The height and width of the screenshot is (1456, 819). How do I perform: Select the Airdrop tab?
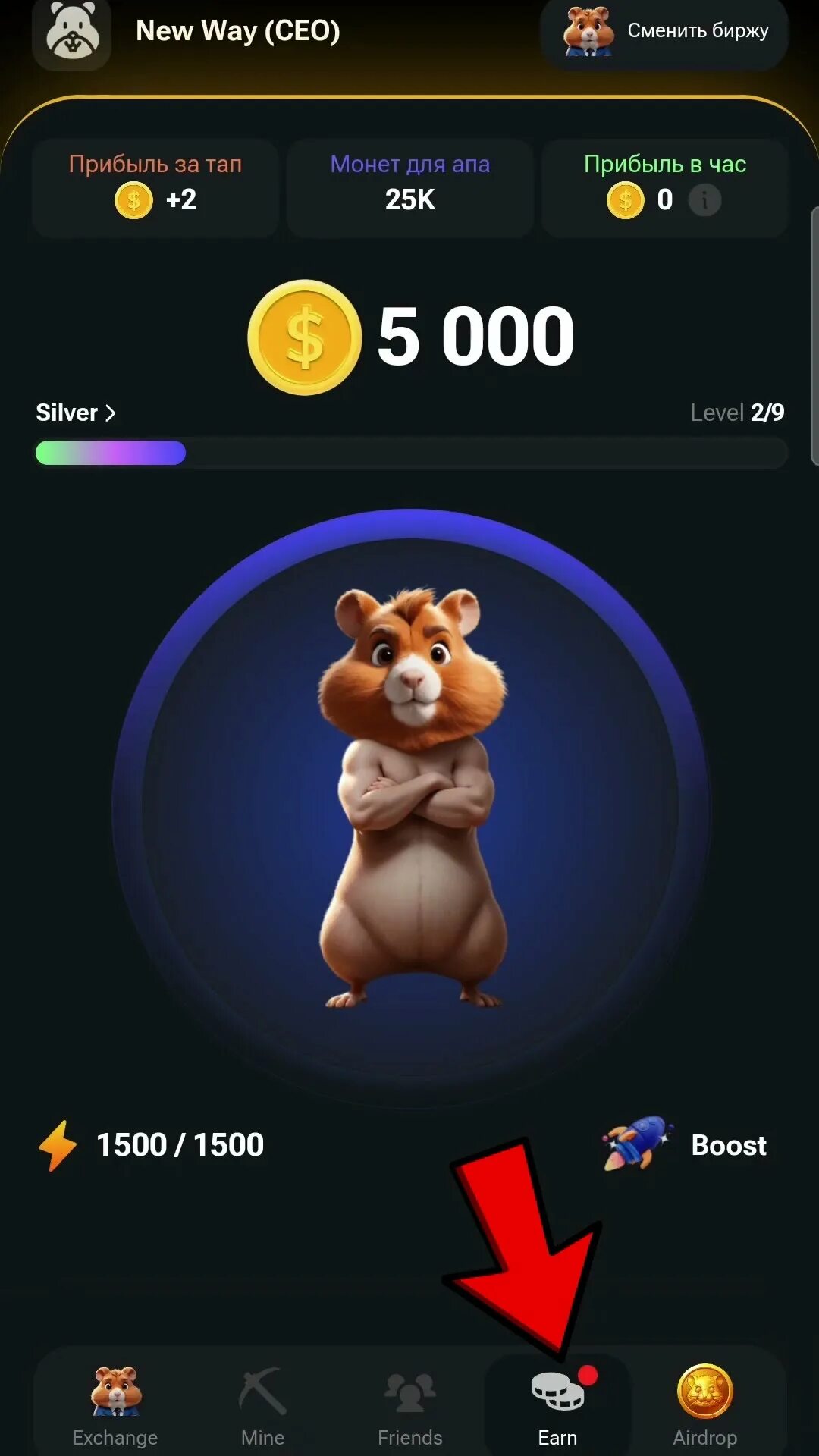pyautogui.click(x=704, y=1405)
